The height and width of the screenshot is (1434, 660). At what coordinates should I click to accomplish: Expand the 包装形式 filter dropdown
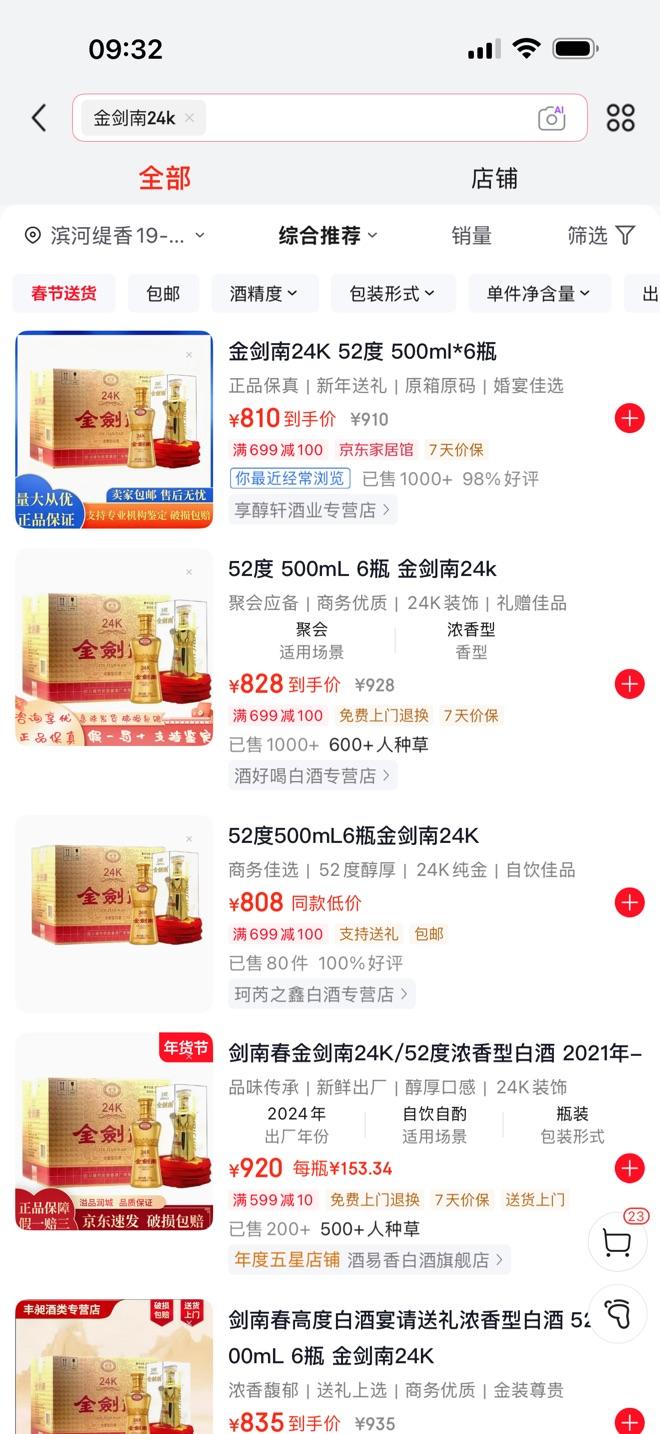pyautogui.click(x=392, y=293)
